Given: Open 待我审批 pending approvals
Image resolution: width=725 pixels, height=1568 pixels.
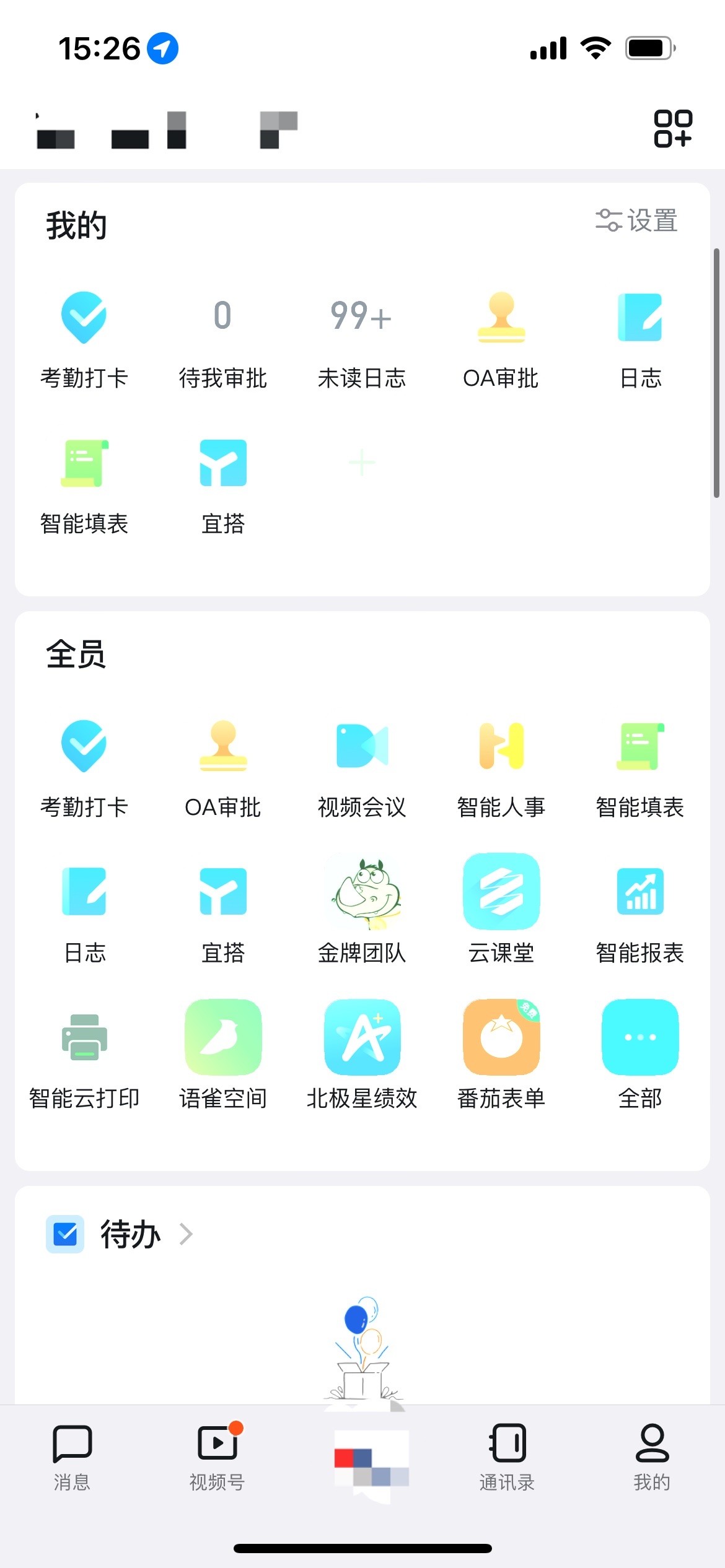Looking at the screenshot, I should click(x=222, y=342).
